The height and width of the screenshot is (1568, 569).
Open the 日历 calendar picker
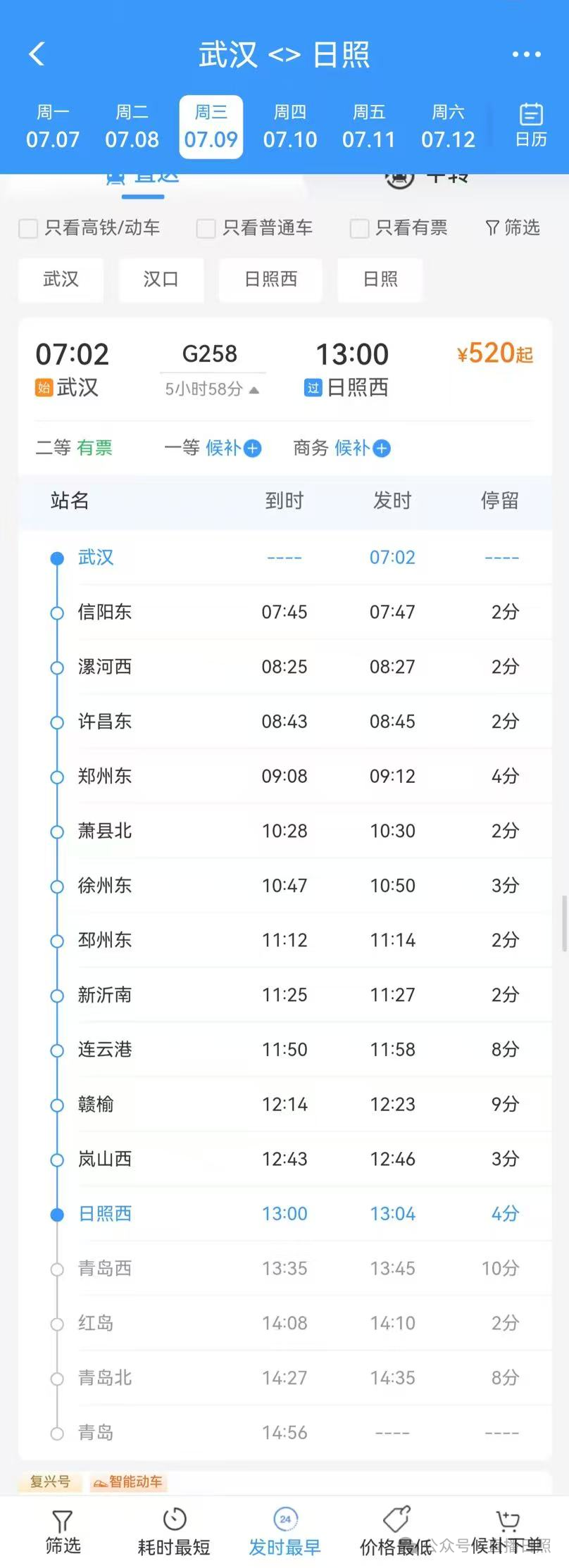[x=531, y=125]
